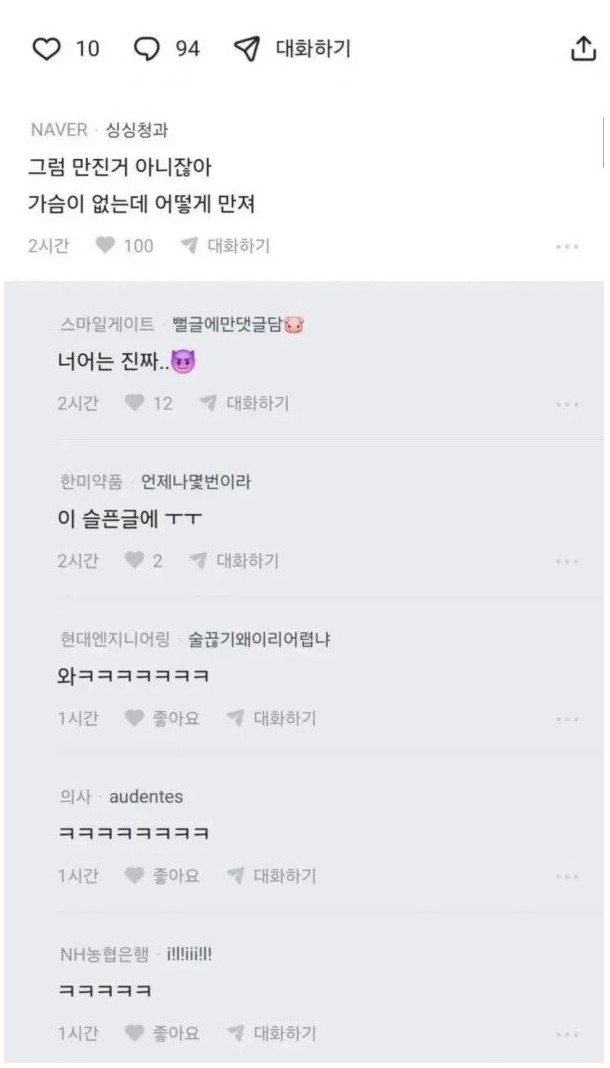The height and width of the screenshot is (1068, 610).
Task: Share this post via the upload icon
Action: pos(583,49)
